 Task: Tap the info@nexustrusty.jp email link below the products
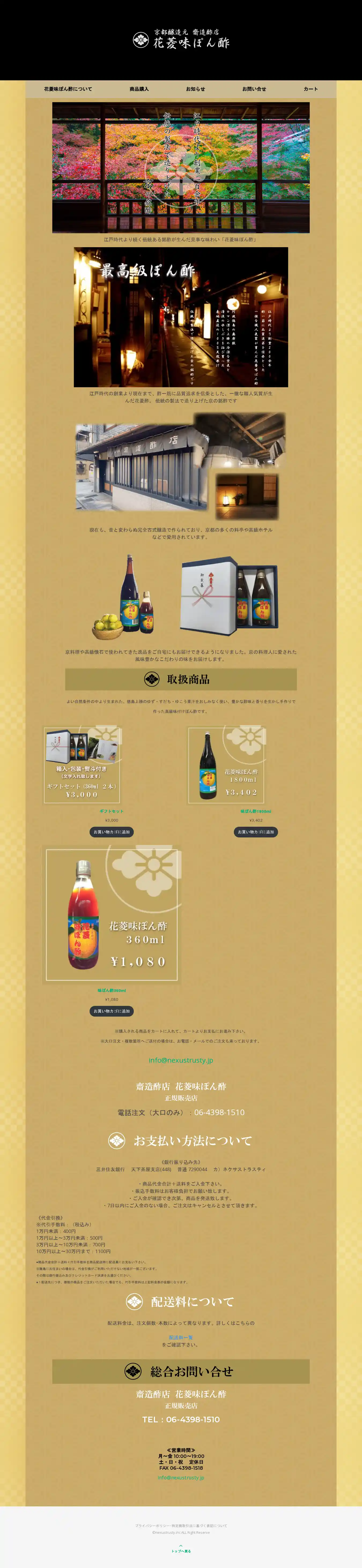(x=181, y=1060)
